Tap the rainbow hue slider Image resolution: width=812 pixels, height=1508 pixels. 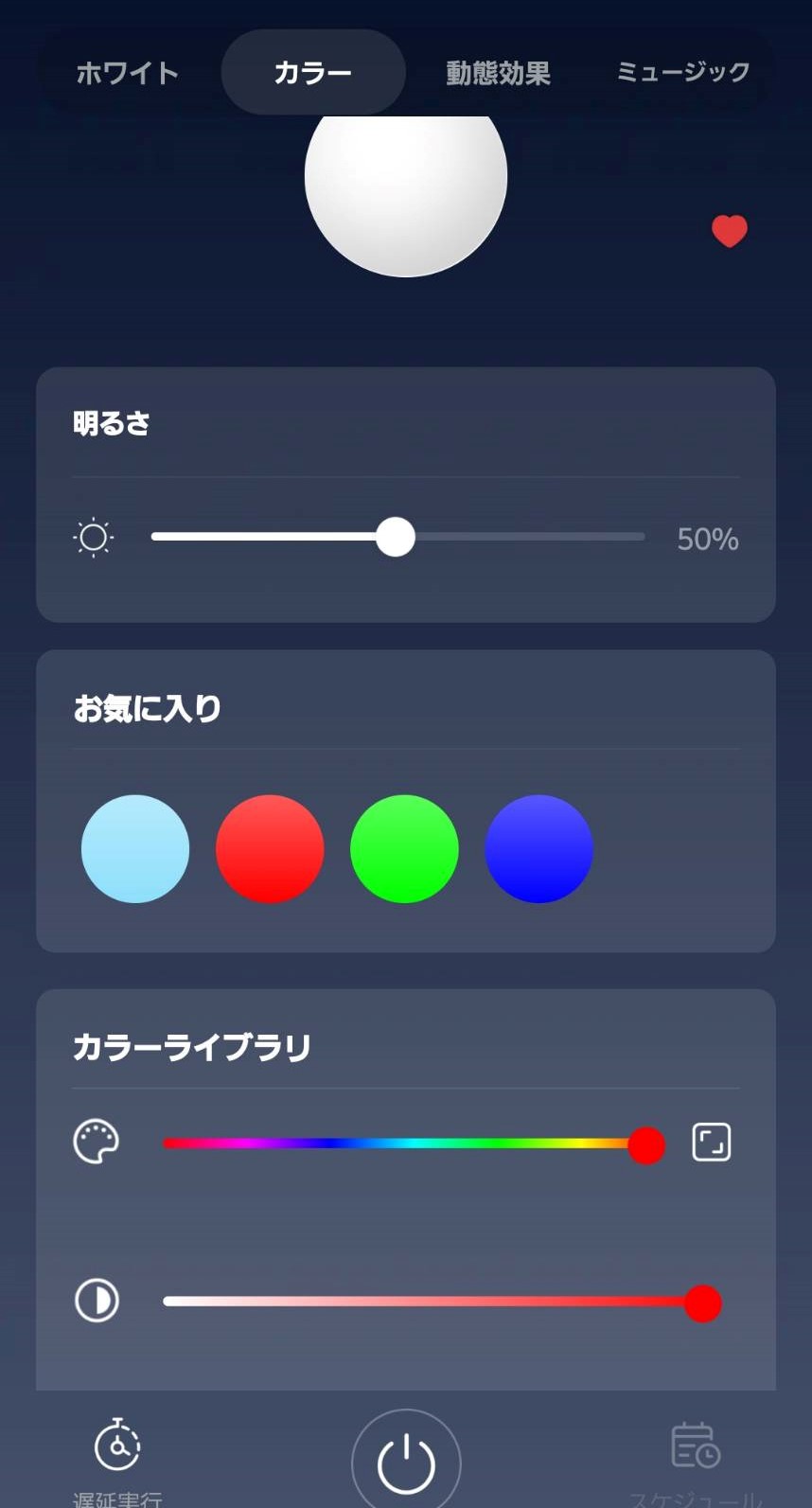(x=414, y=1144)
